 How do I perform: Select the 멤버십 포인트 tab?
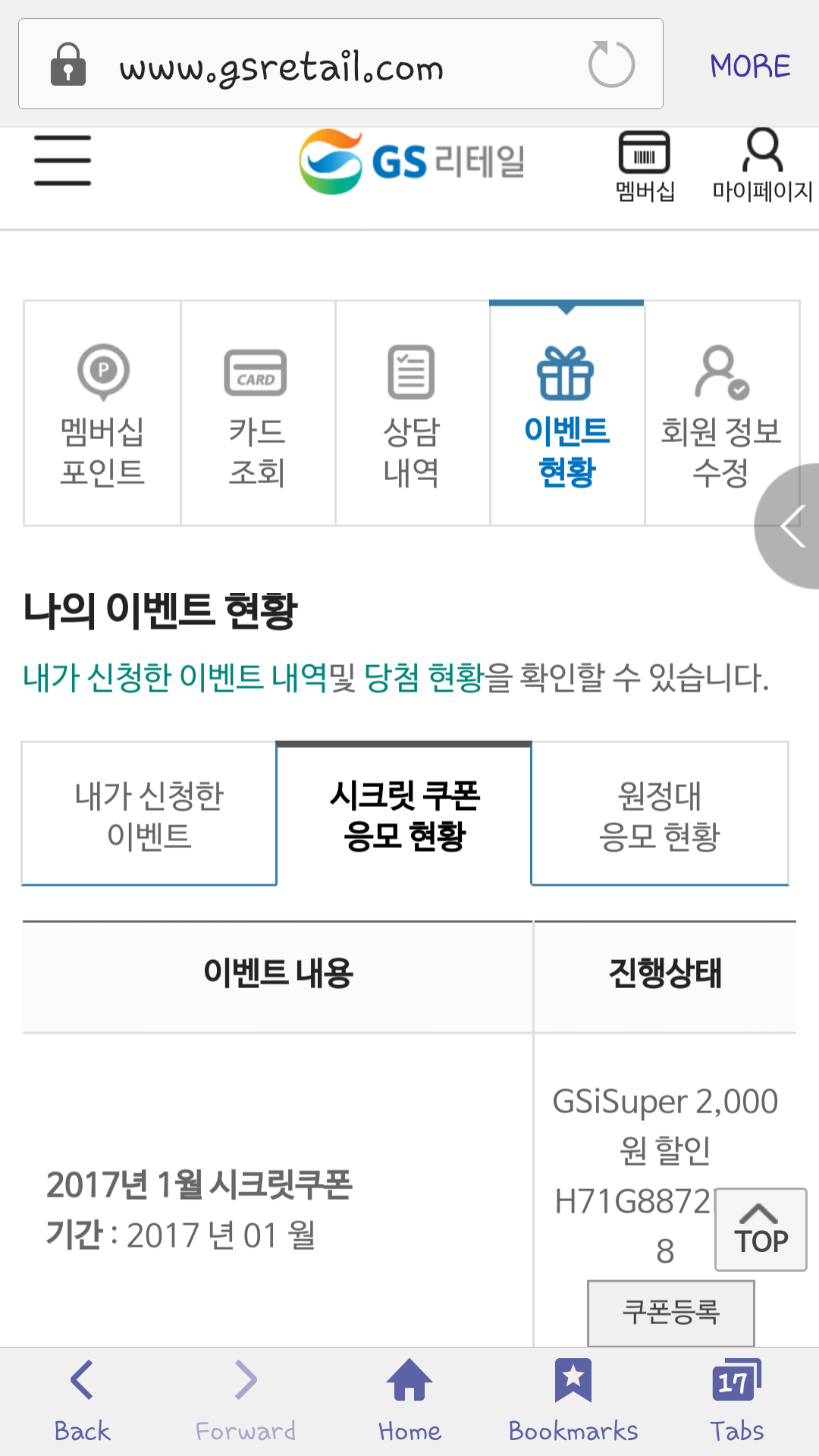[x=102, y=413]
